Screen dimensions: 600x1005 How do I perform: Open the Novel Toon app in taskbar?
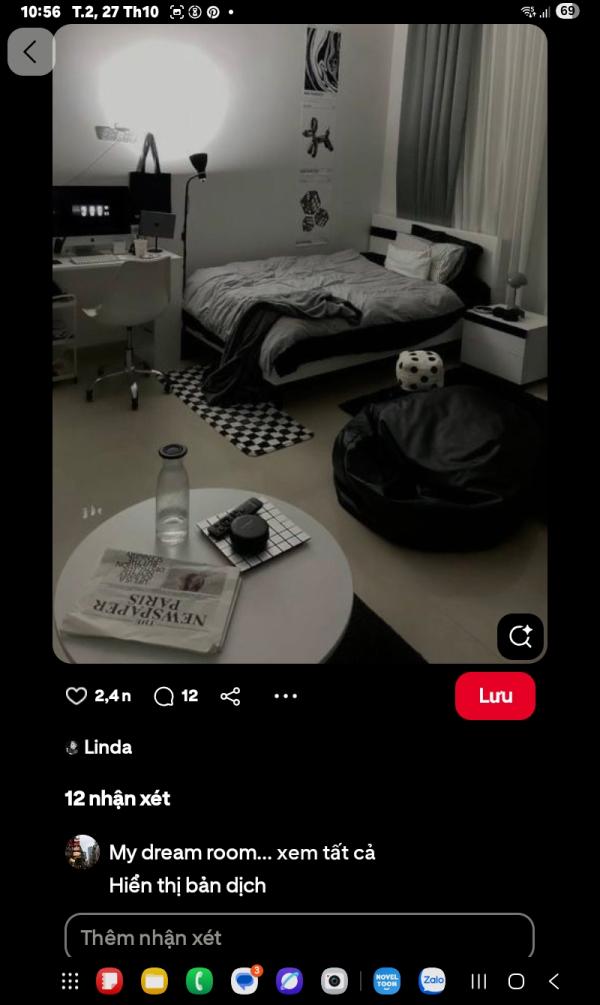tap(387, 981)
